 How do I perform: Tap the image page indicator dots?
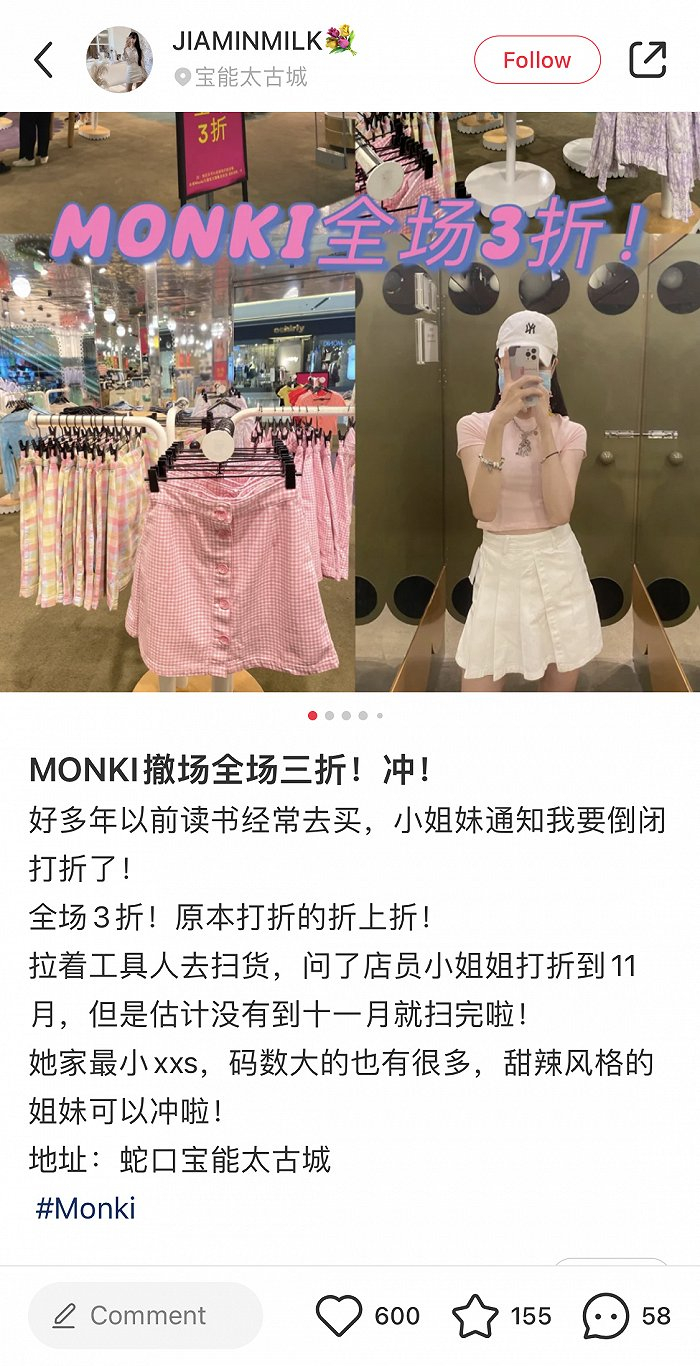tap(345, 715)
